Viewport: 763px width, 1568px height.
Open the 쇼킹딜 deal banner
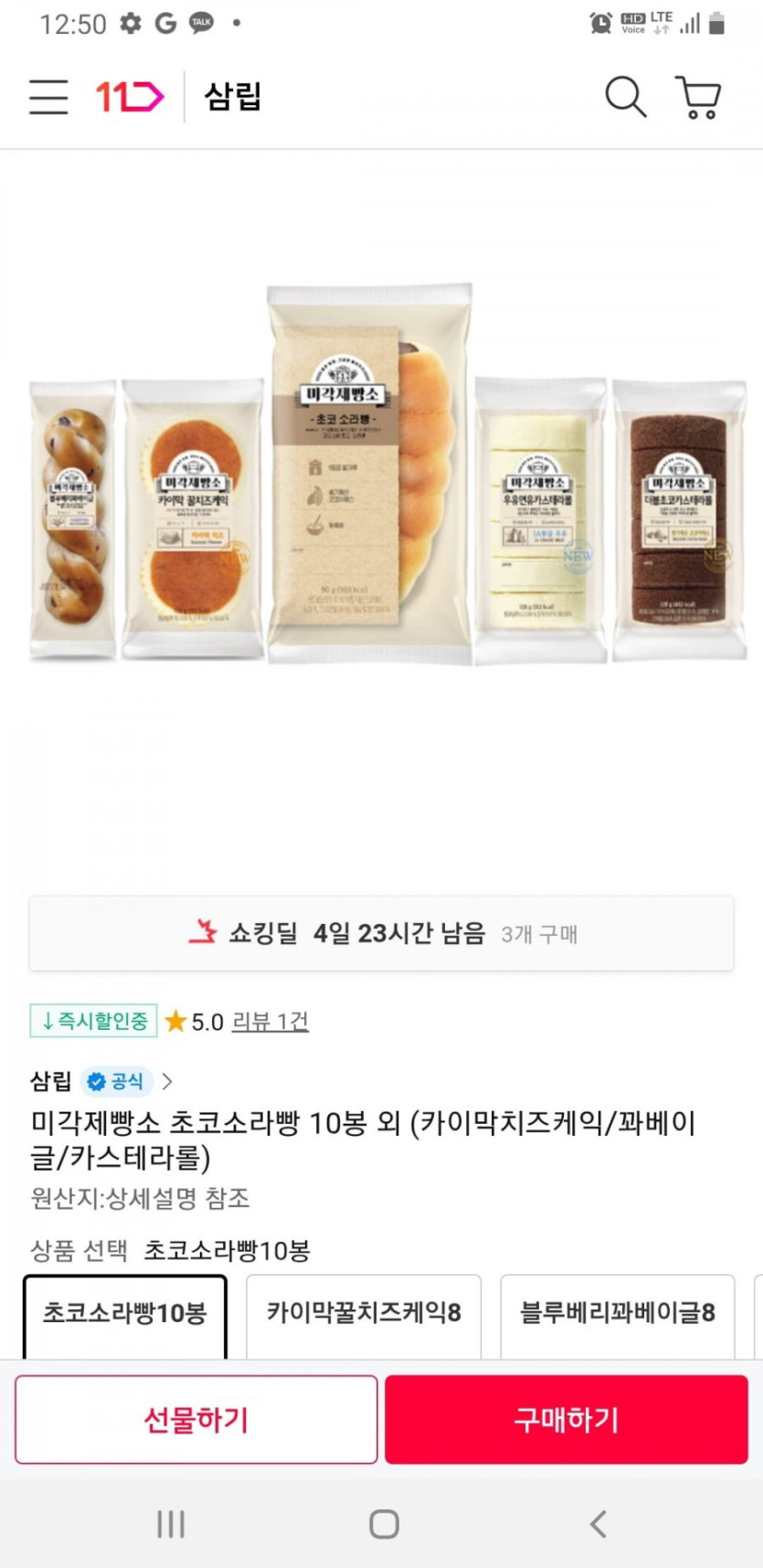pos(381,933)
